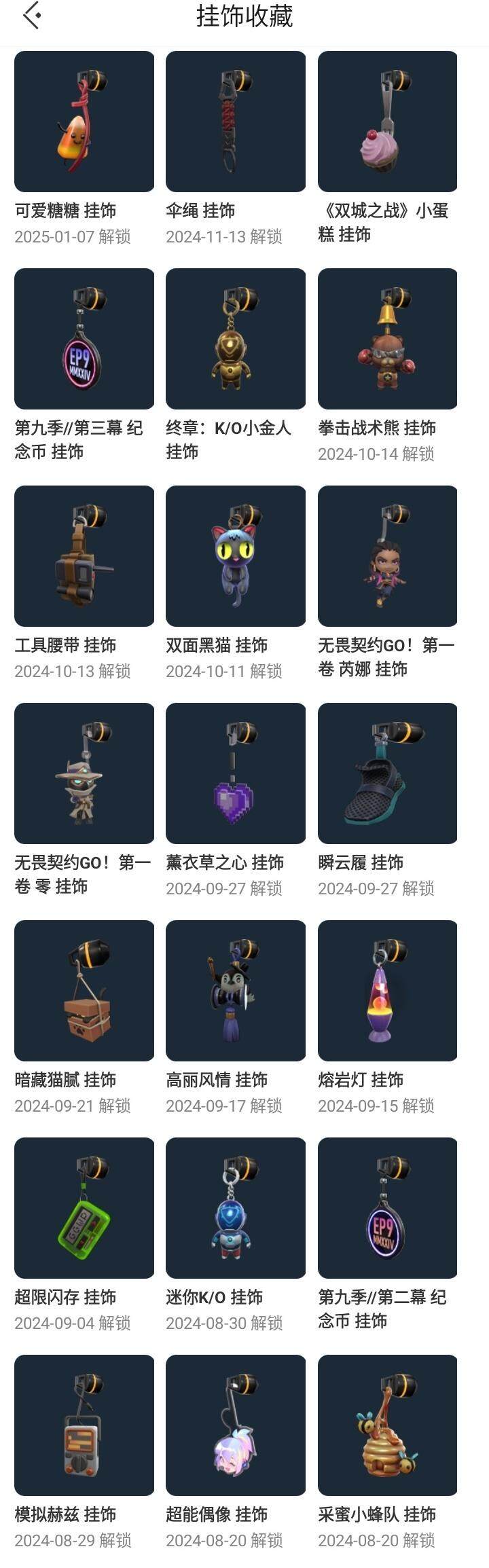The width and height of the screenshot is (489, 1568).
Task: Tap the 拳击战术熊 挂饰 card
Action: coord(387,339)
